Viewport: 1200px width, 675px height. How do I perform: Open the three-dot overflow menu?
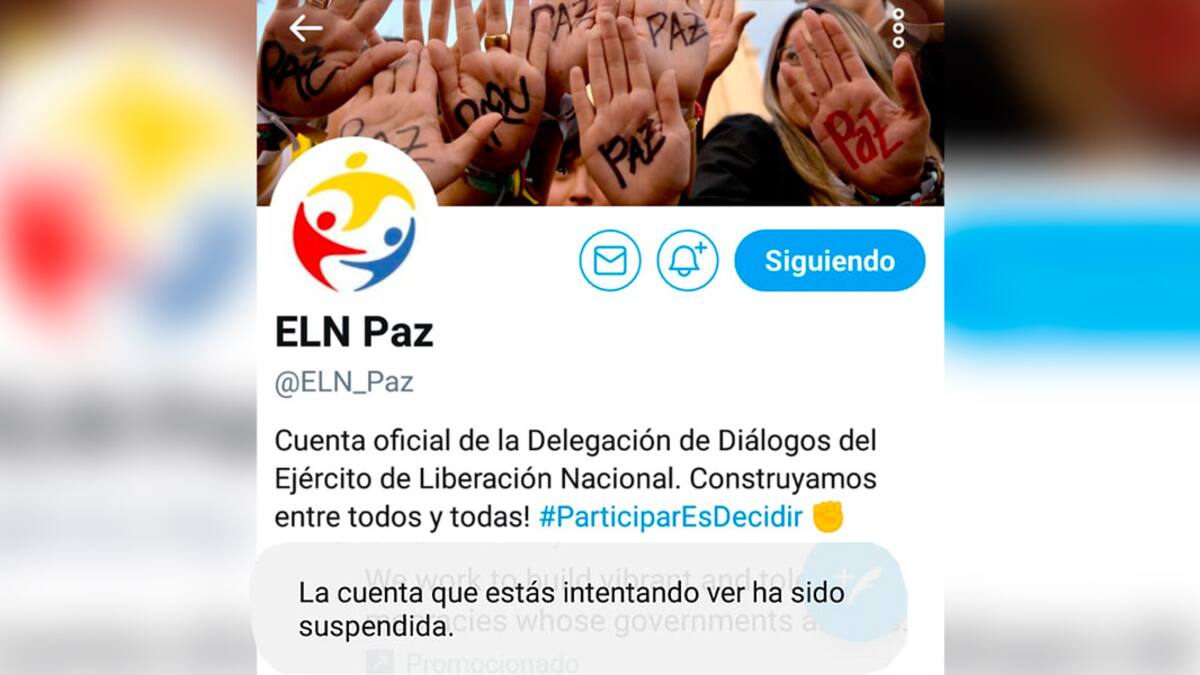click(x=898, y=28)
